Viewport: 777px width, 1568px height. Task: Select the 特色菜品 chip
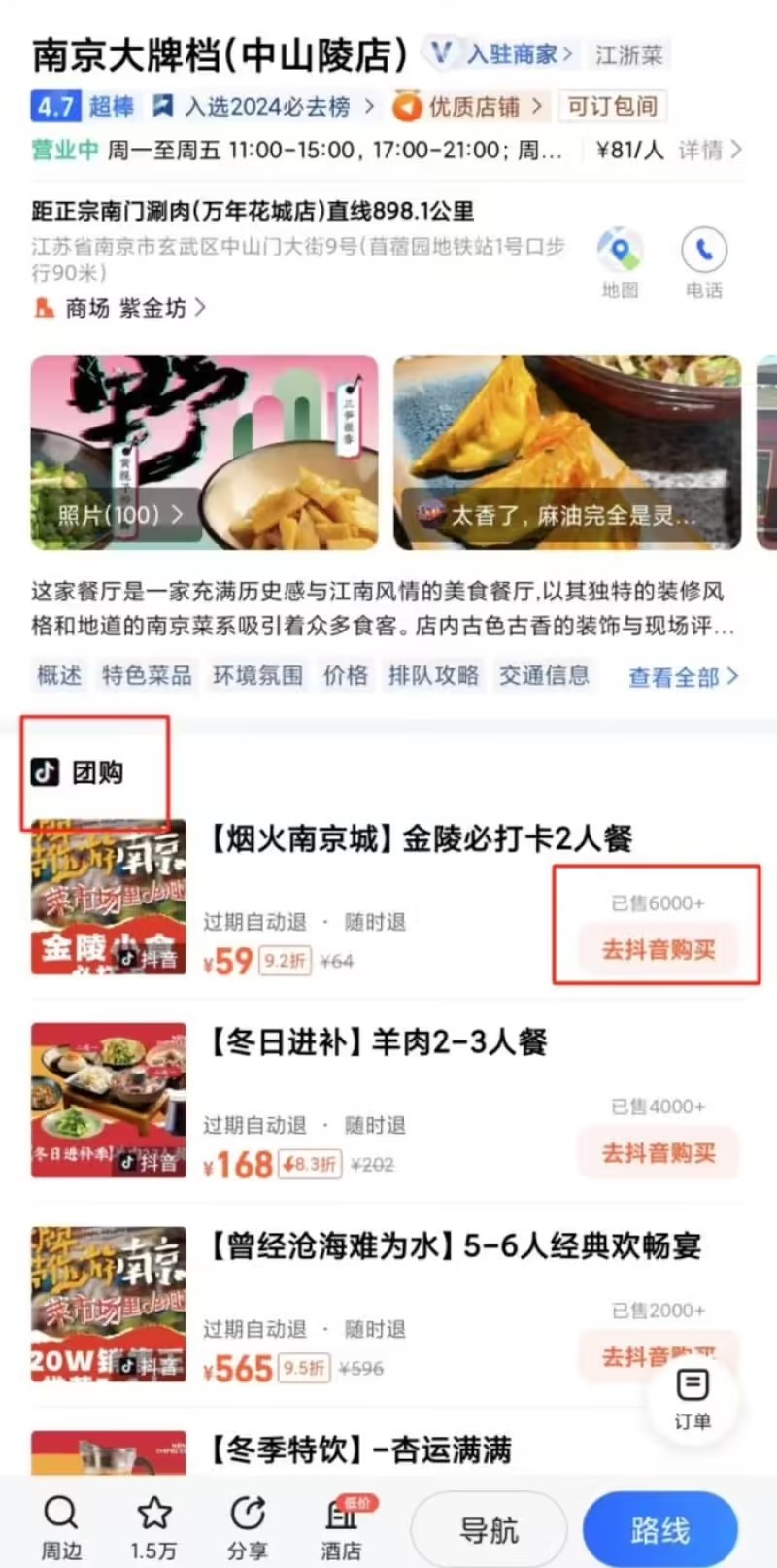(x=147, y=675)
